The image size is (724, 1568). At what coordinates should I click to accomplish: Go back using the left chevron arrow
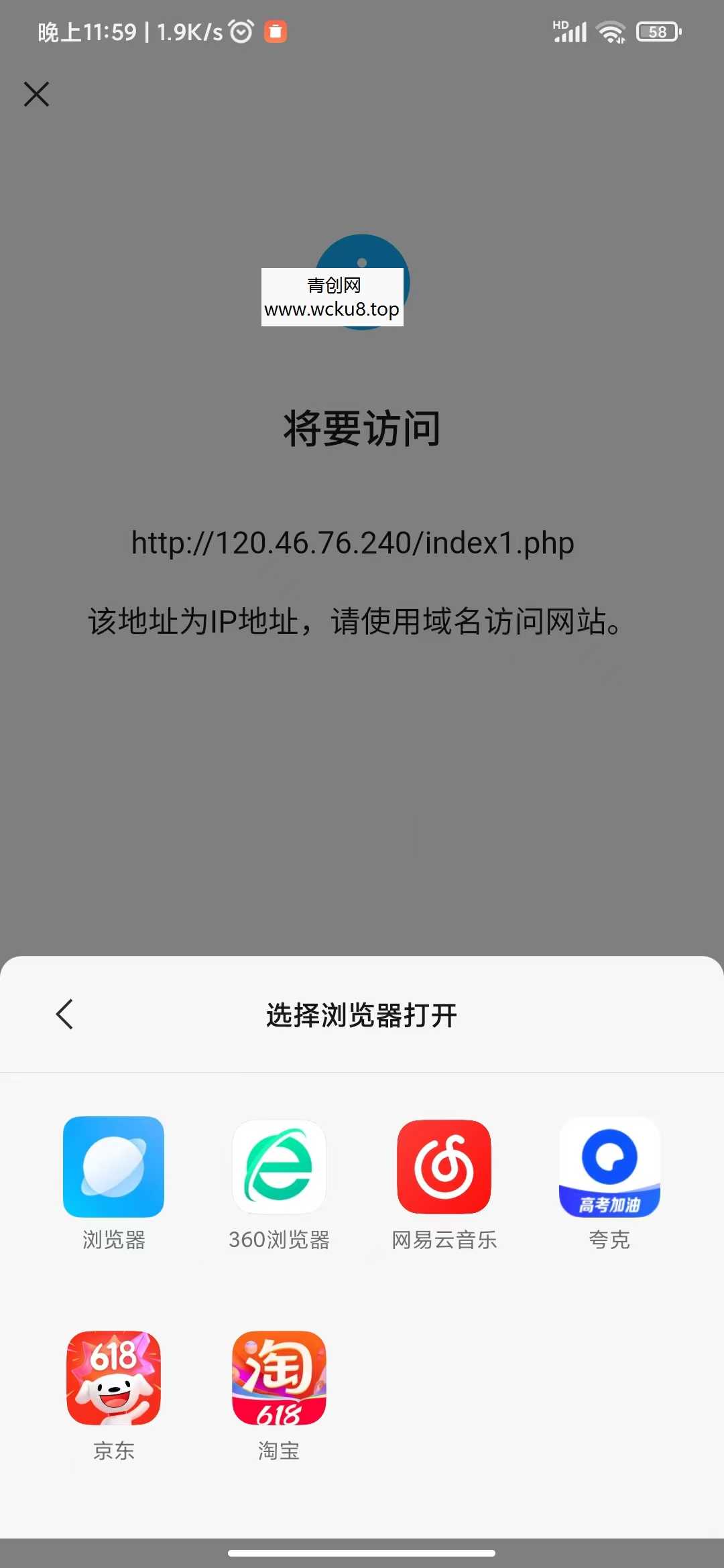tap(64, 1015)
